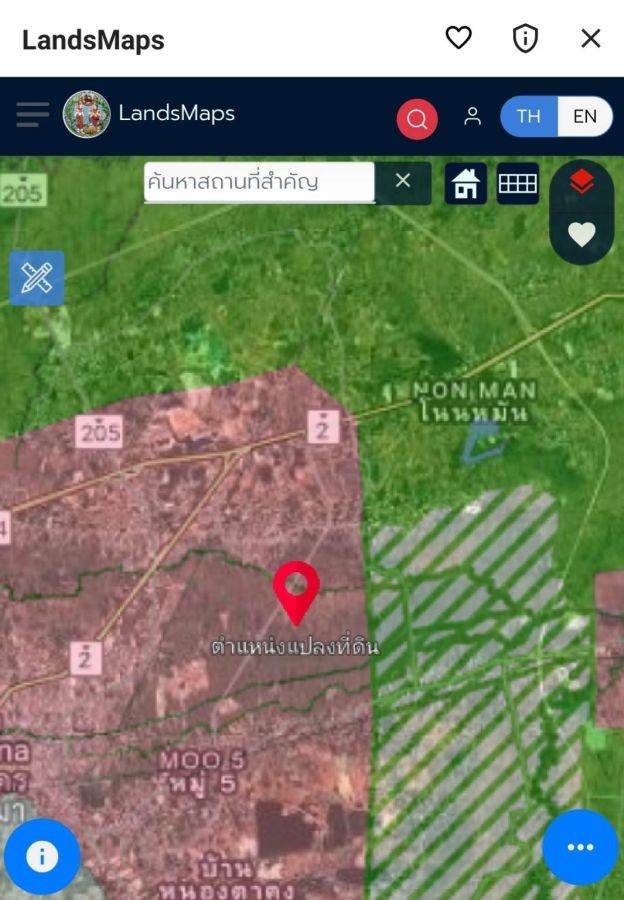
Task: Open the user account icon
Action: click(x=472, y=116)
